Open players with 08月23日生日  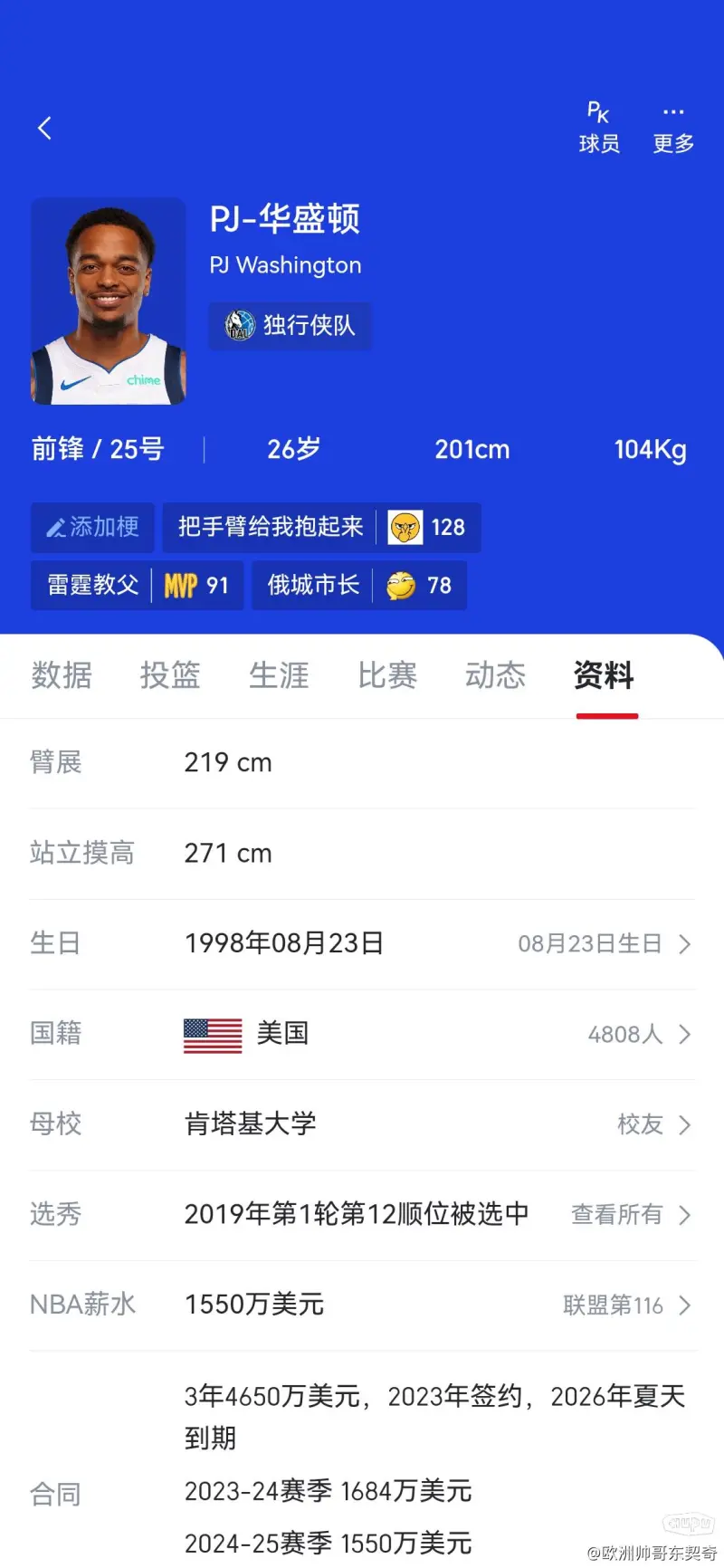[x=604, y=944]
